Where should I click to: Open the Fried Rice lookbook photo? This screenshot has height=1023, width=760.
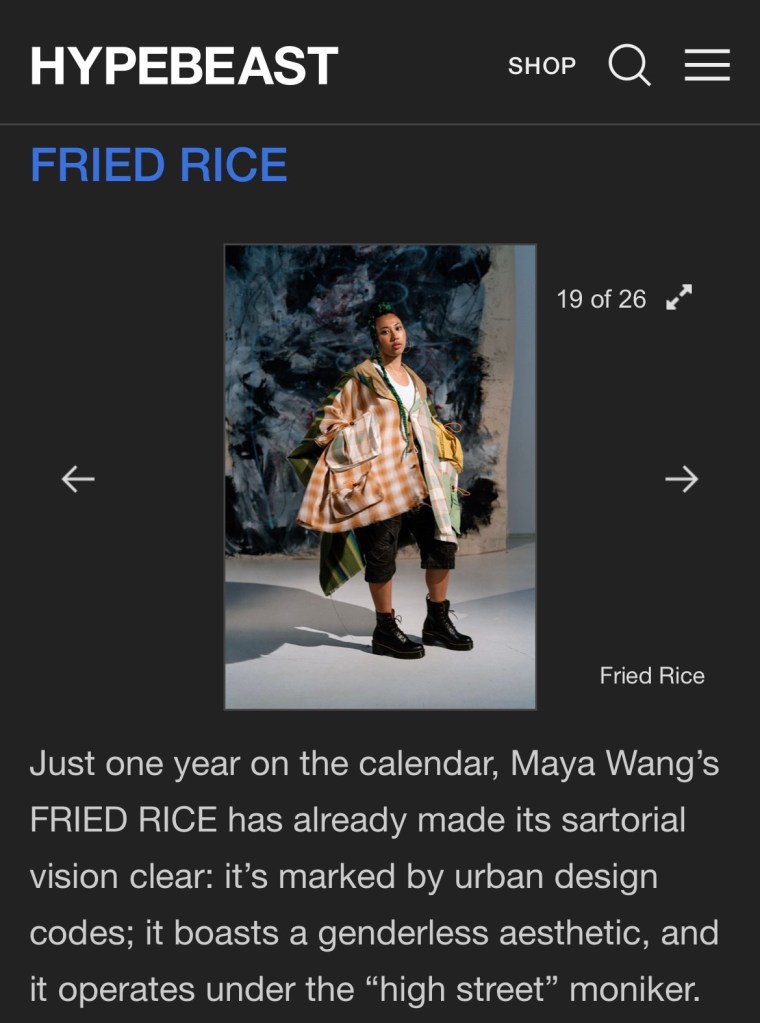(x=380, y=477)
